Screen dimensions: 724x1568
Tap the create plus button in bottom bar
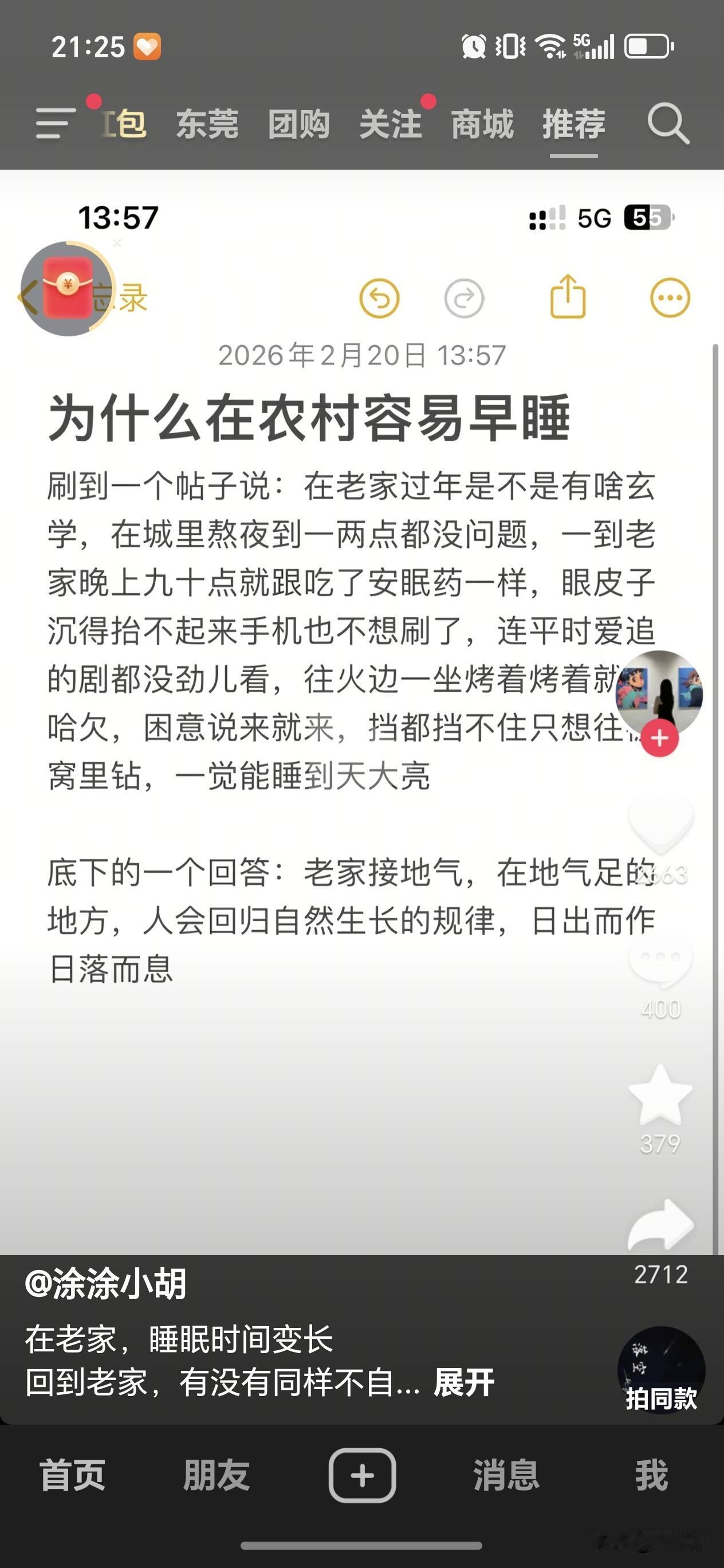coord(362,1476)
